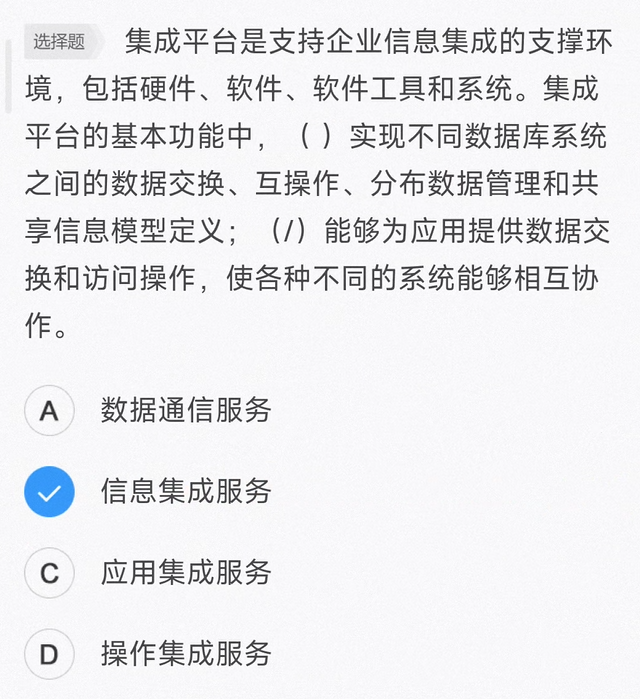640x699 pixels.
Task: Choose option C 应用集成服务
Action: point(49,573)
